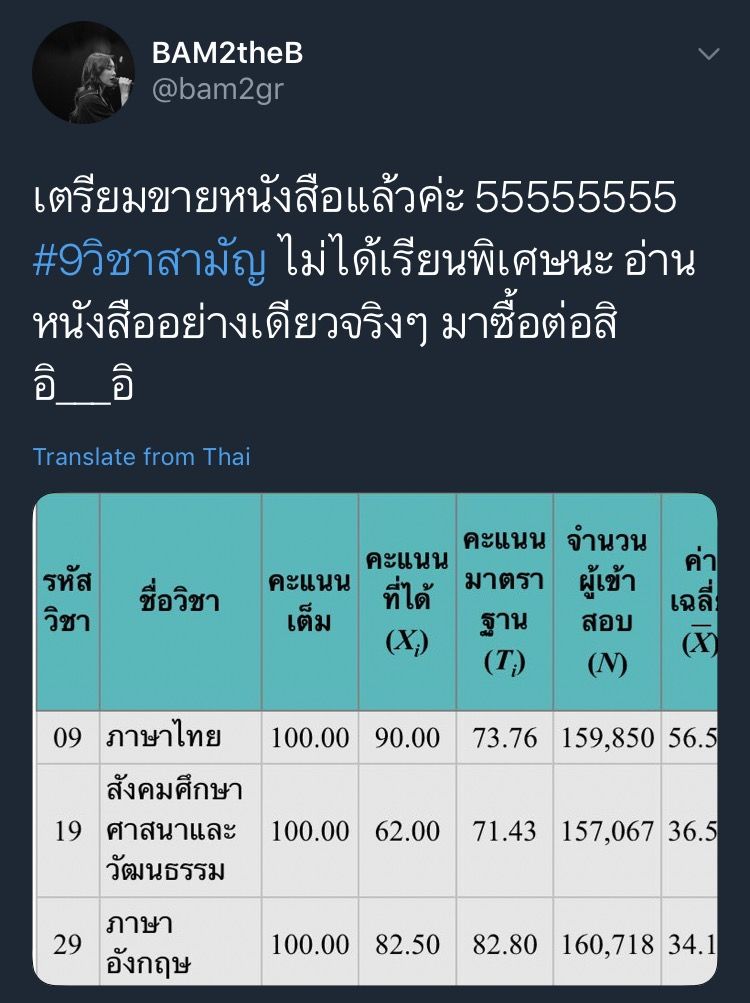Open the tweet options chevron
750x1003 pixels.
pos(708,55)
